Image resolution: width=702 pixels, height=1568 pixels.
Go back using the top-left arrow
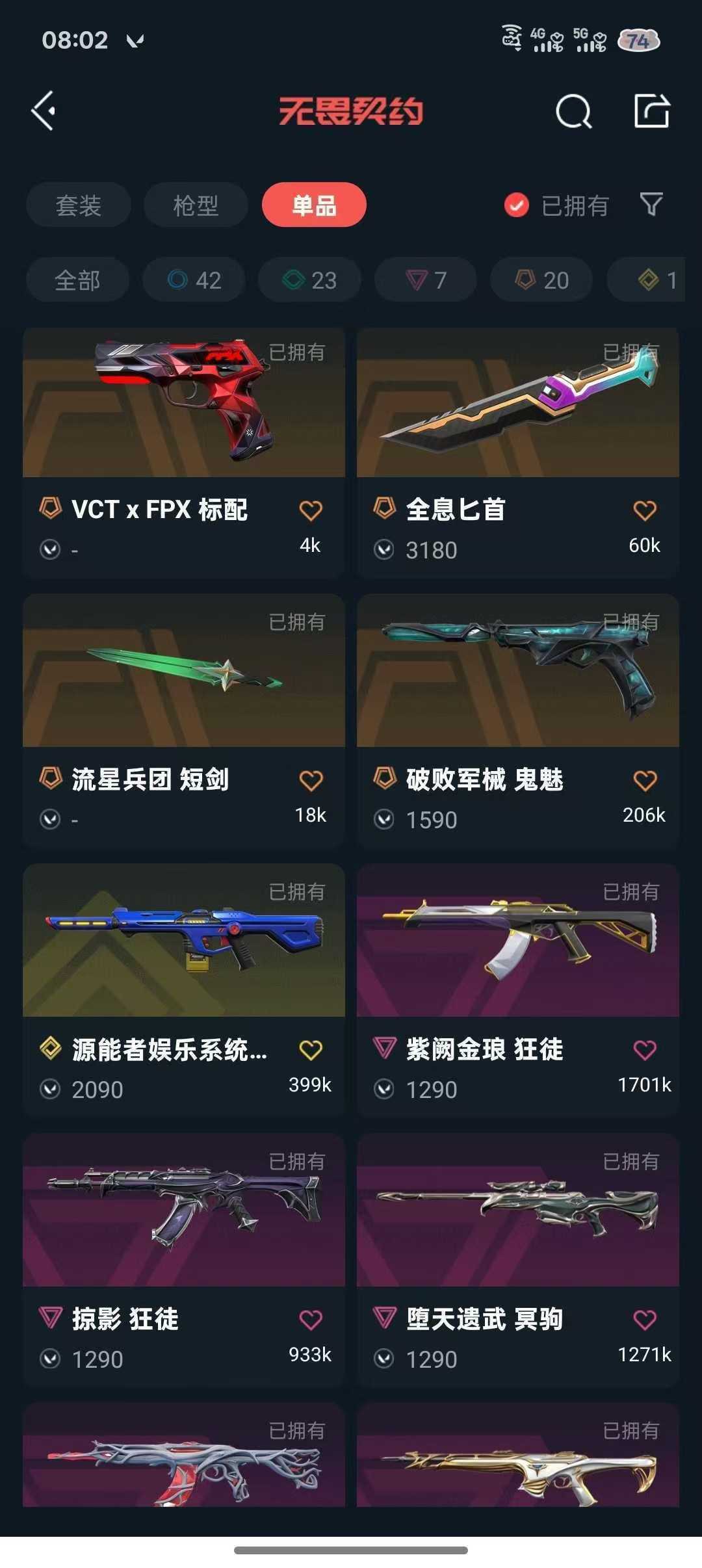(44, 111)
